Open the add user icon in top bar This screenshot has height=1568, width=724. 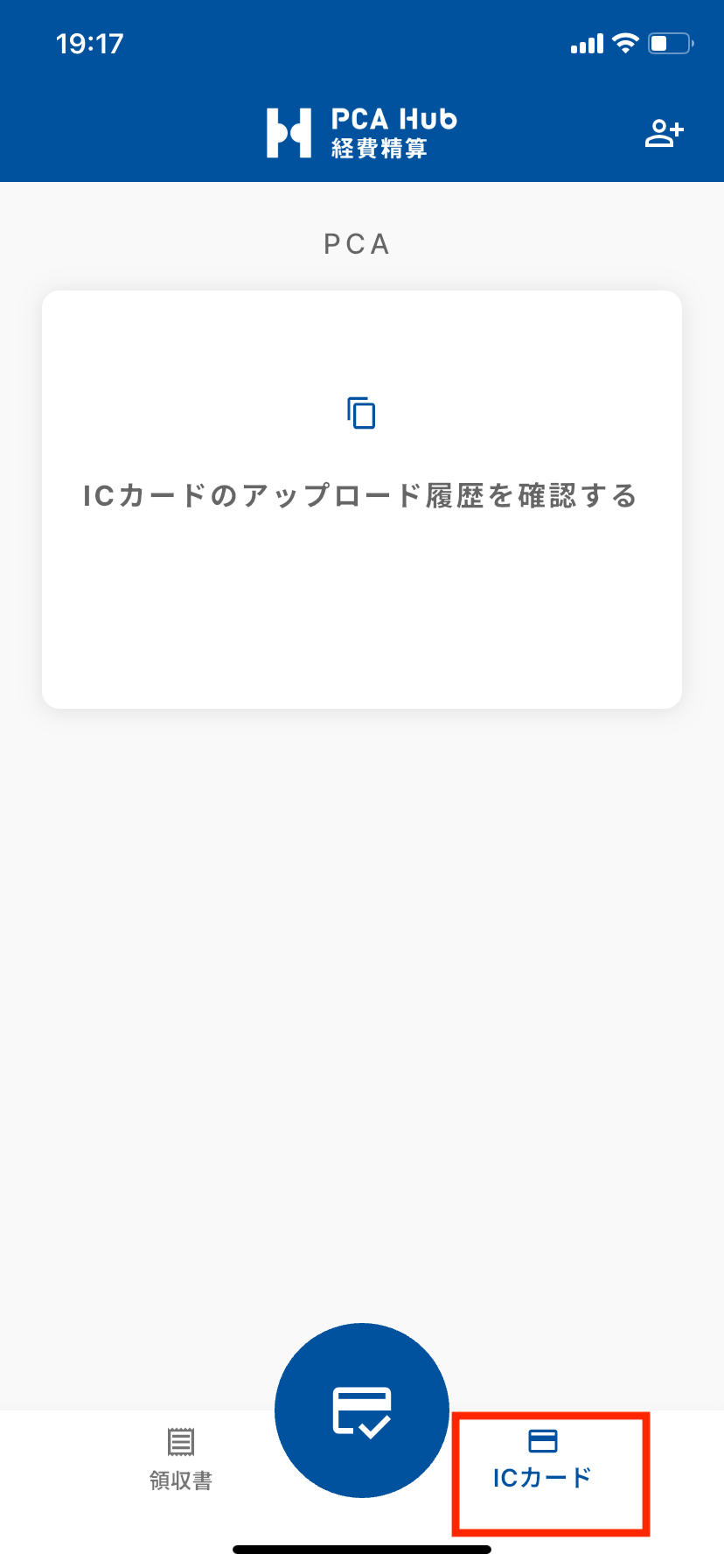pyautogui.click(x=664, y=132)
